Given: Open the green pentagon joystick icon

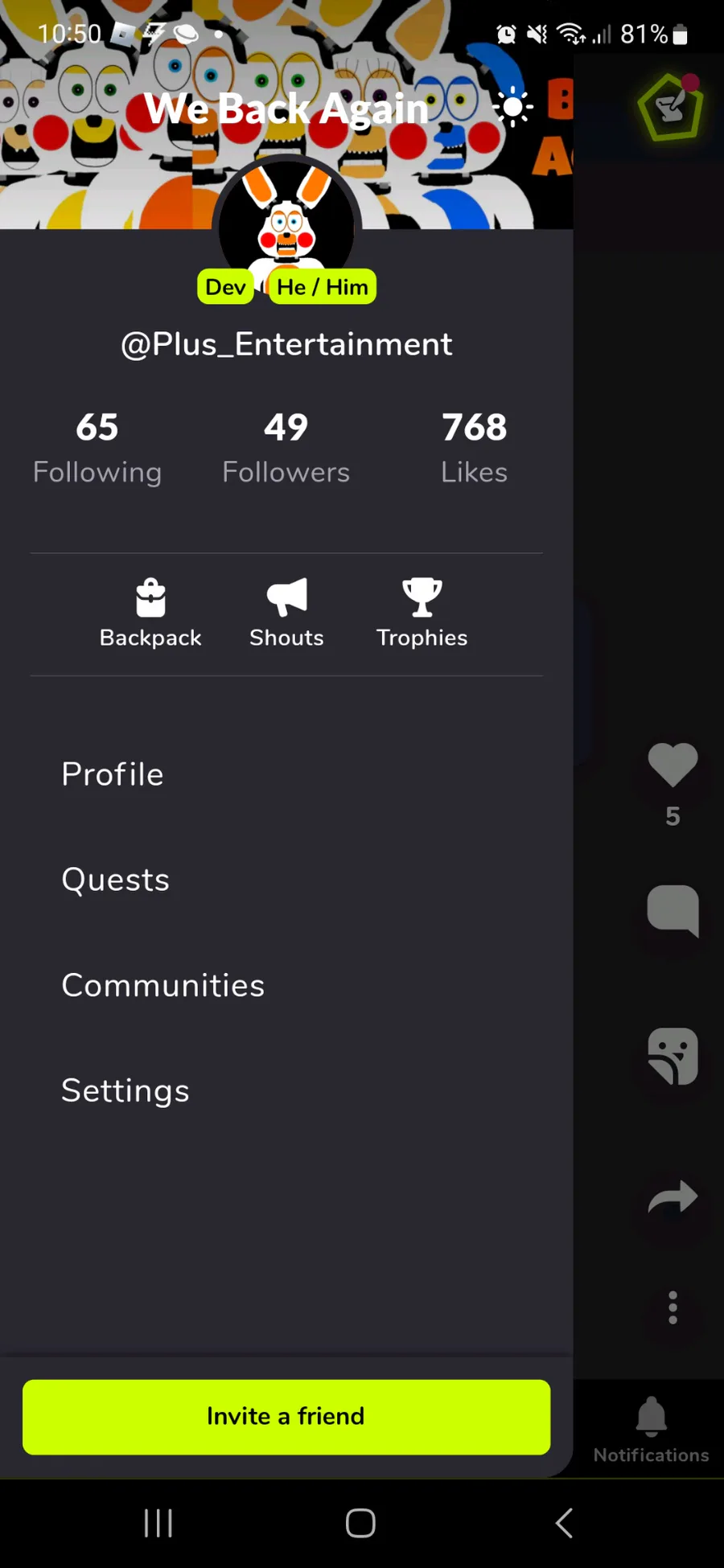Looking at the screenshot, I should click(x=670, y=109).
